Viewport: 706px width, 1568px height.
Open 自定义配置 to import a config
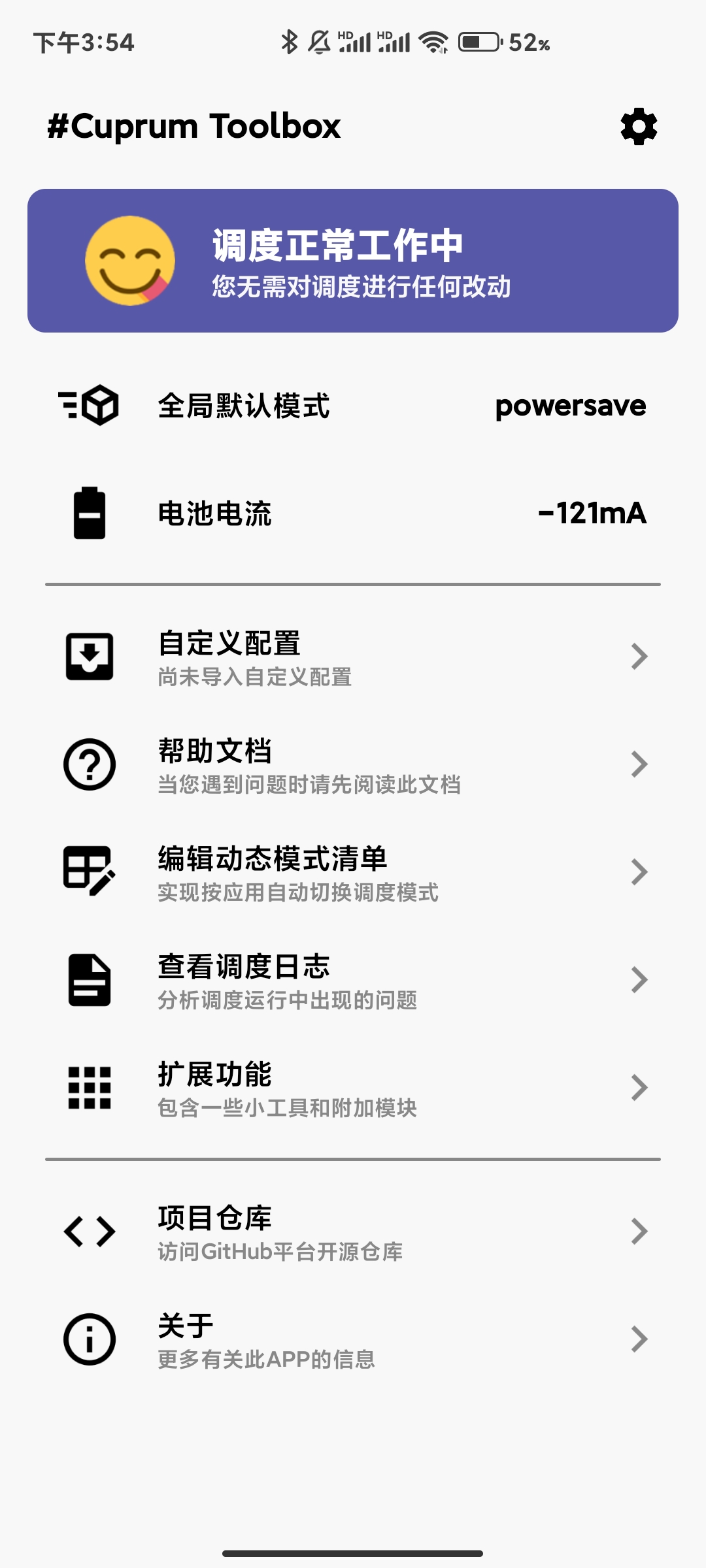click(353, 657)
